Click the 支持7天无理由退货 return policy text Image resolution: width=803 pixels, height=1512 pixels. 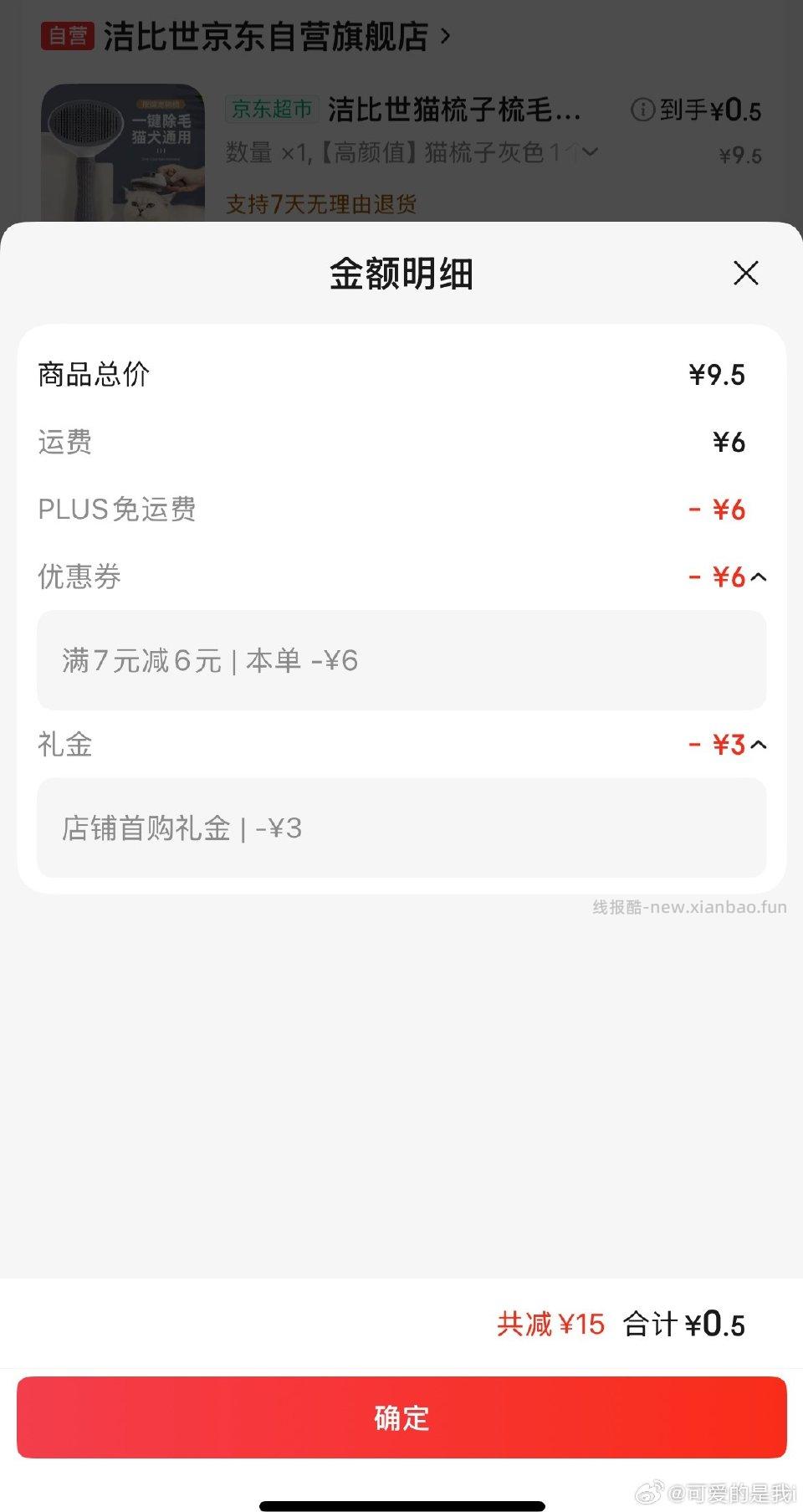coord(321,204)
